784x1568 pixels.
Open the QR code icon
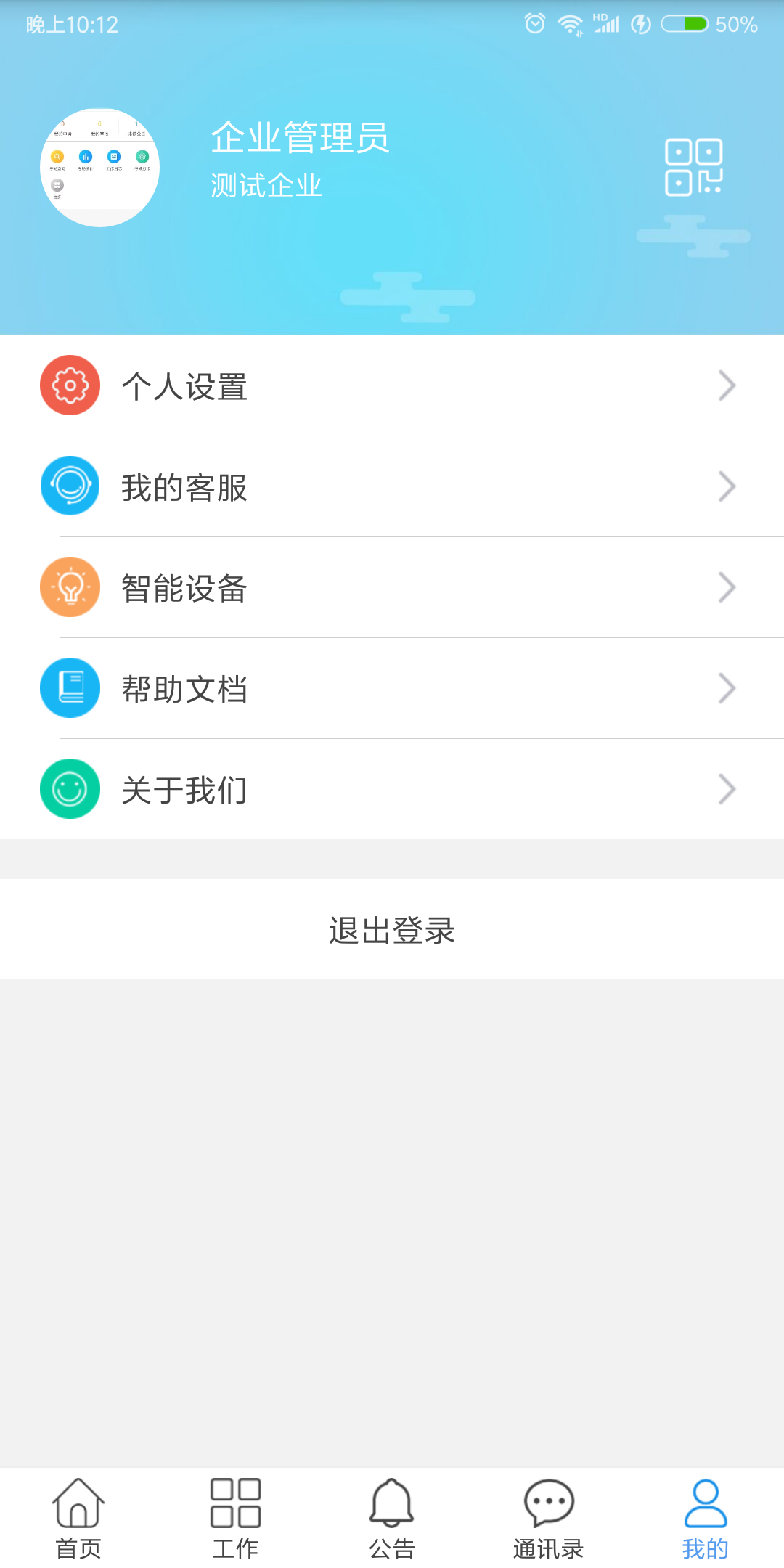693,167
